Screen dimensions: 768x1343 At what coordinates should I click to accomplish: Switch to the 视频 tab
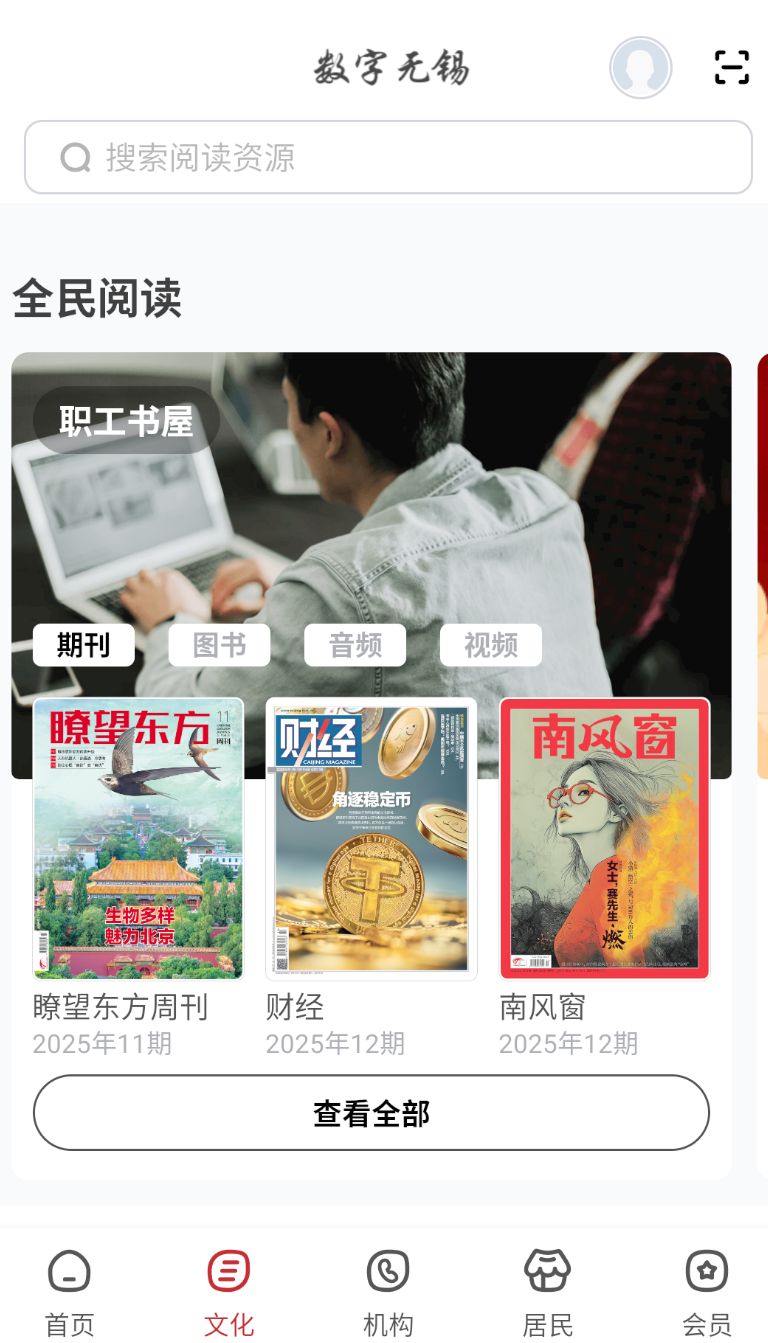pyautogui.click(x=491, y=645)
